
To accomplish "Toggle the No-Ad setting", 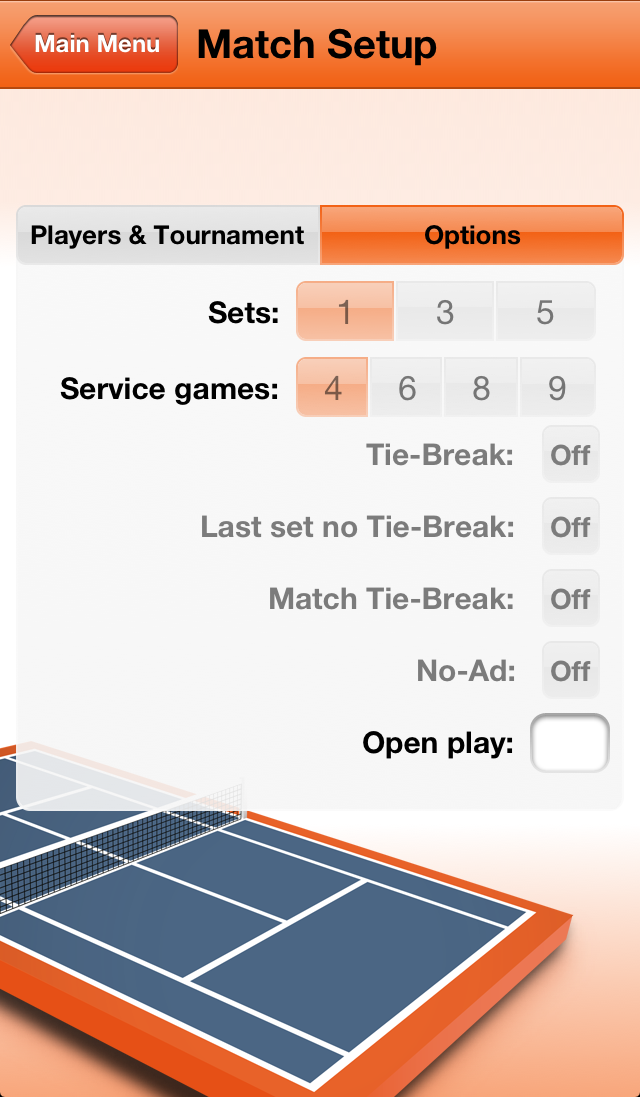I will (x=570, y=671).
